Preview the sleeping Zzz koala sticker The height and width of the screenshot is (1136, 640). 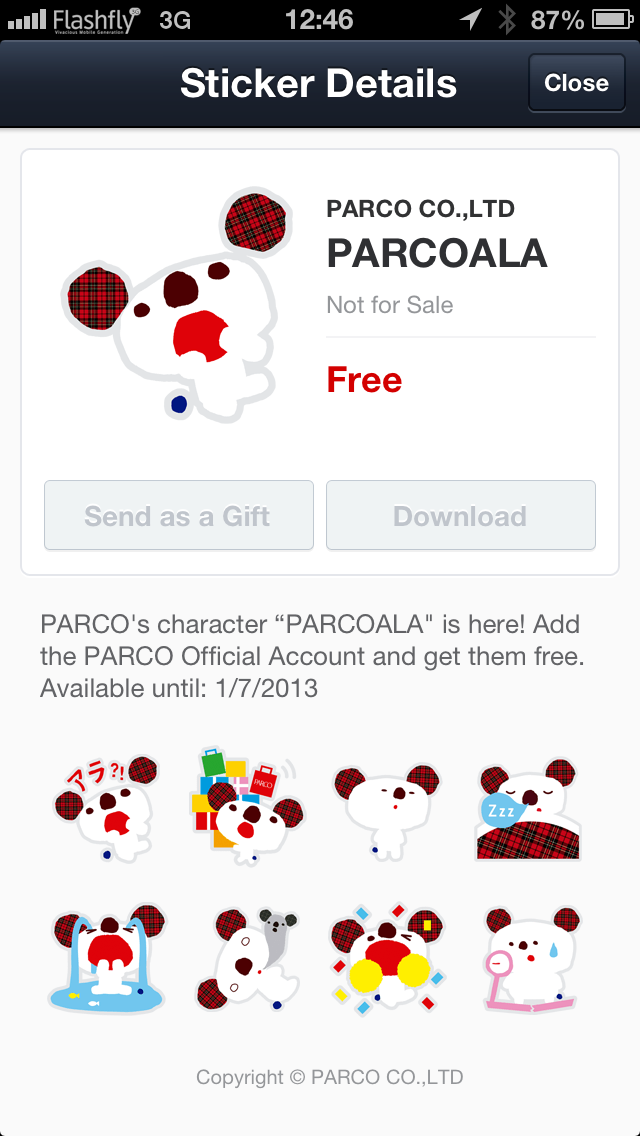click(528, 810)
